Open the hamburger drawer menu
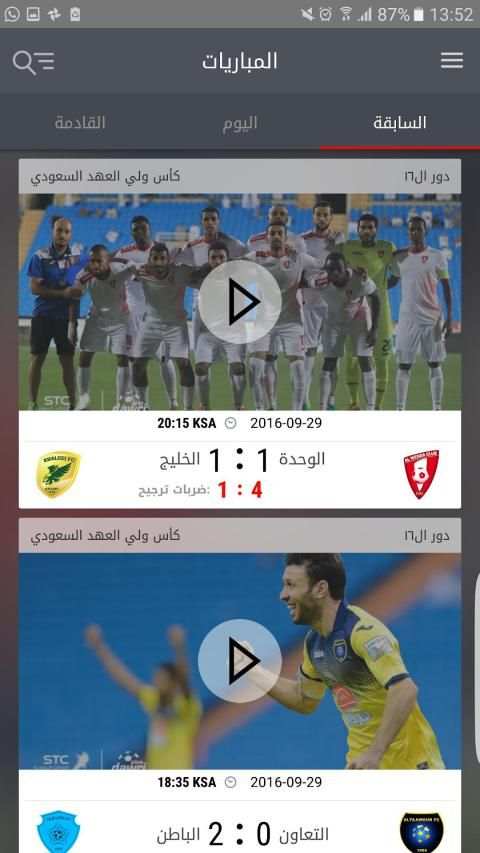480x853 pixels. tap(452, 60)
